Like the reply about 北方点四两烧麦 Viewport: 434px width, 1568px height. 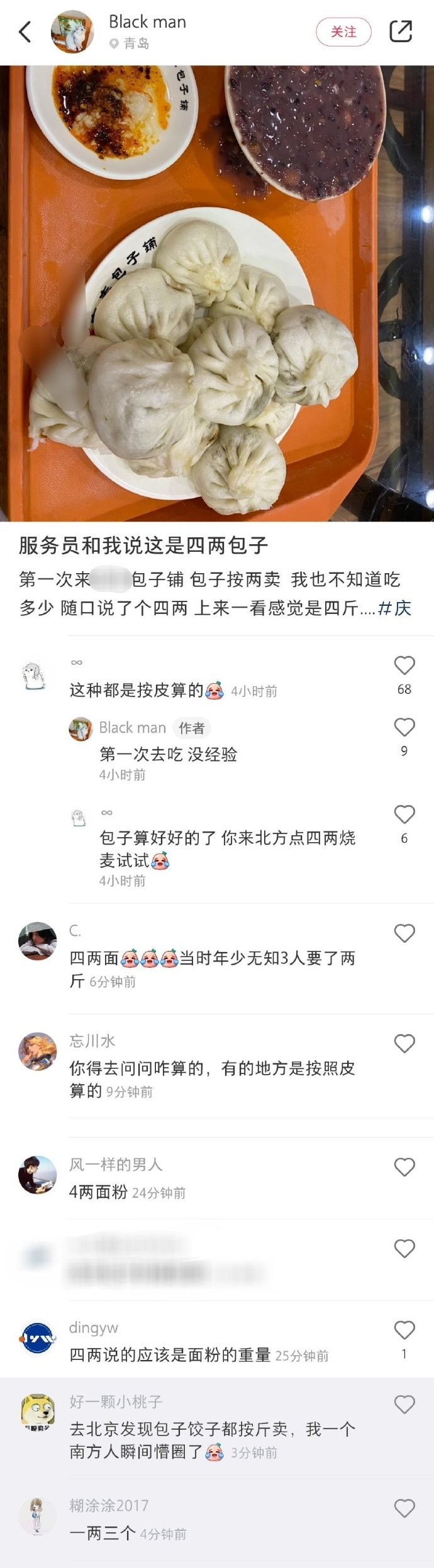(x=404, y=814)
